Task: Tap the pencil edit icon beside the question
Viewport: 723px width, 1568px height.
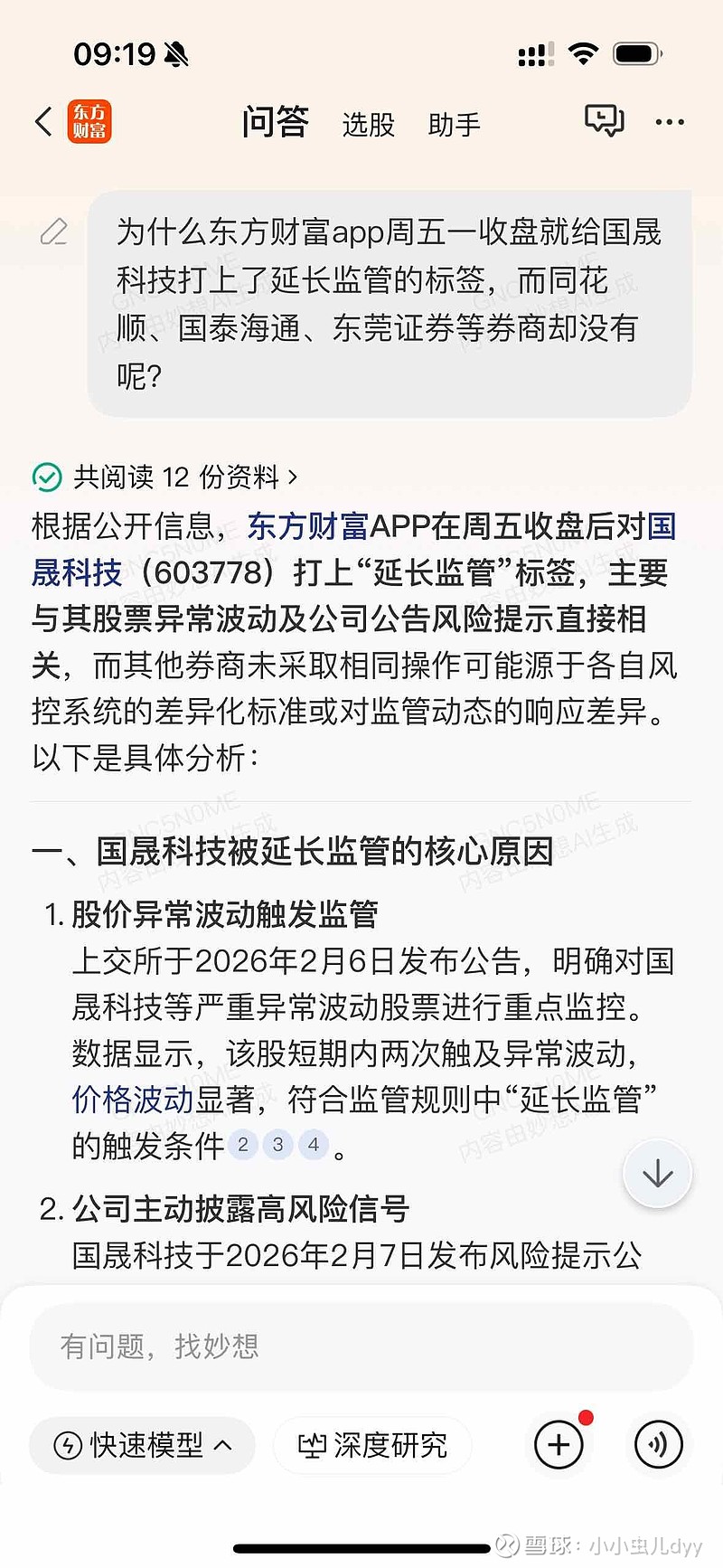Action: click(x=54, y=232)
